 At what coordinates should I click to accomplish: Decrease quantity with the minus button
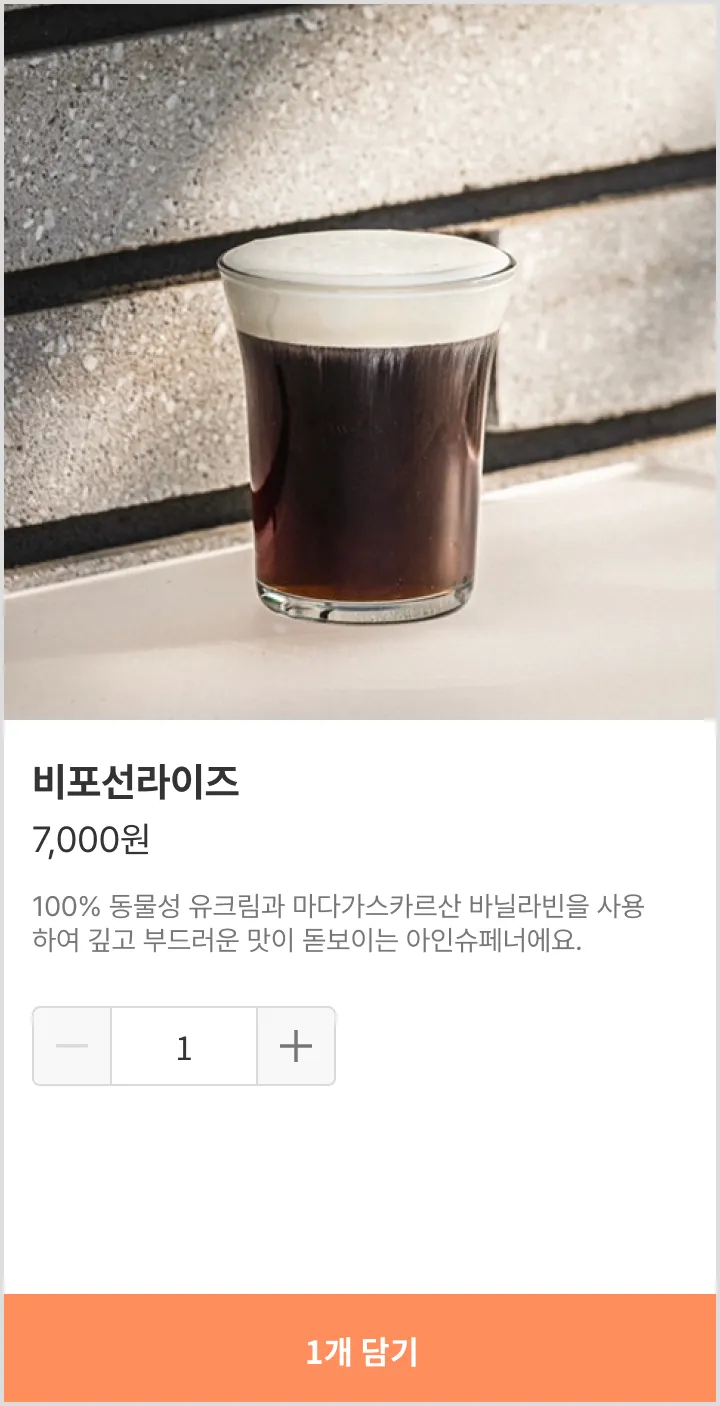click(72, 1046)
